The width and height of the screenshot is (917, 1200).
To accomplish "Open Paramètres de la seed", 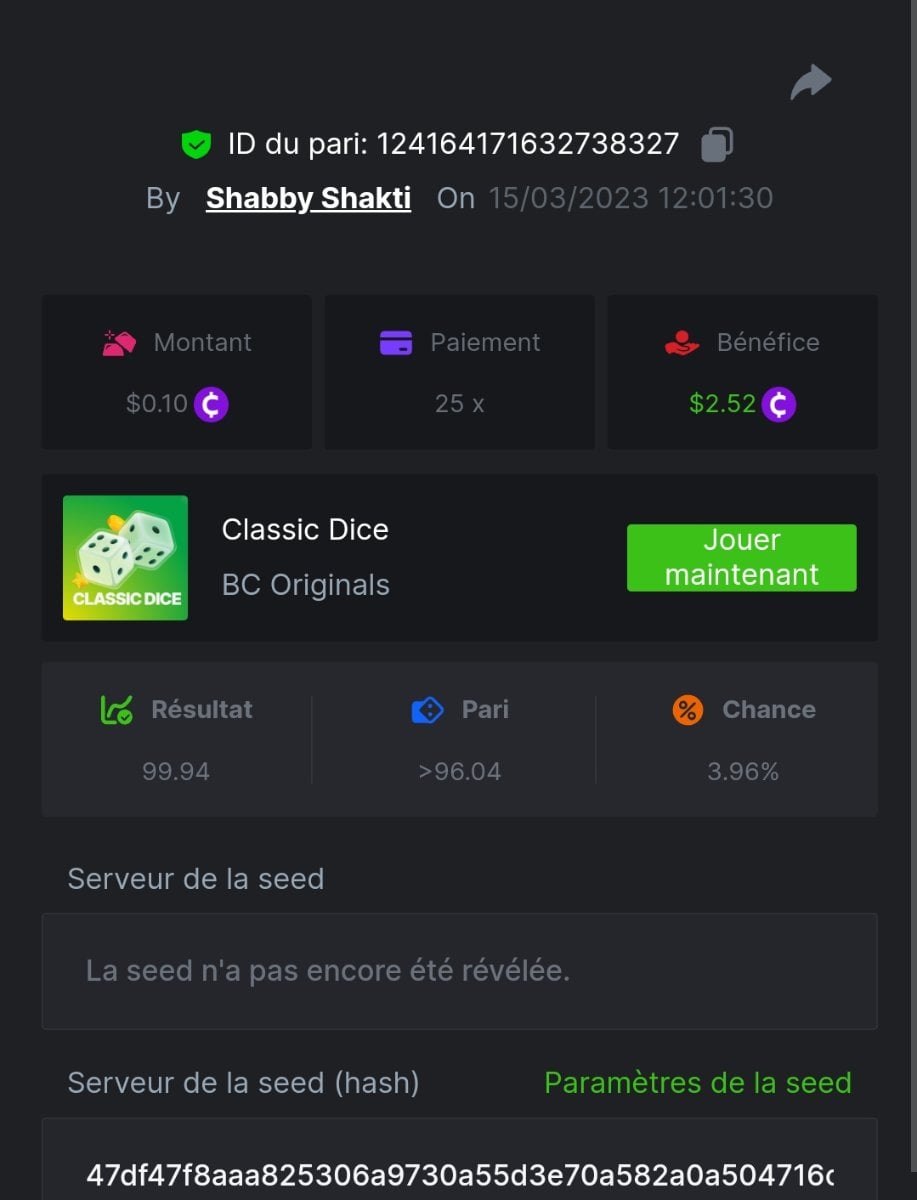I will point(697,1082).
